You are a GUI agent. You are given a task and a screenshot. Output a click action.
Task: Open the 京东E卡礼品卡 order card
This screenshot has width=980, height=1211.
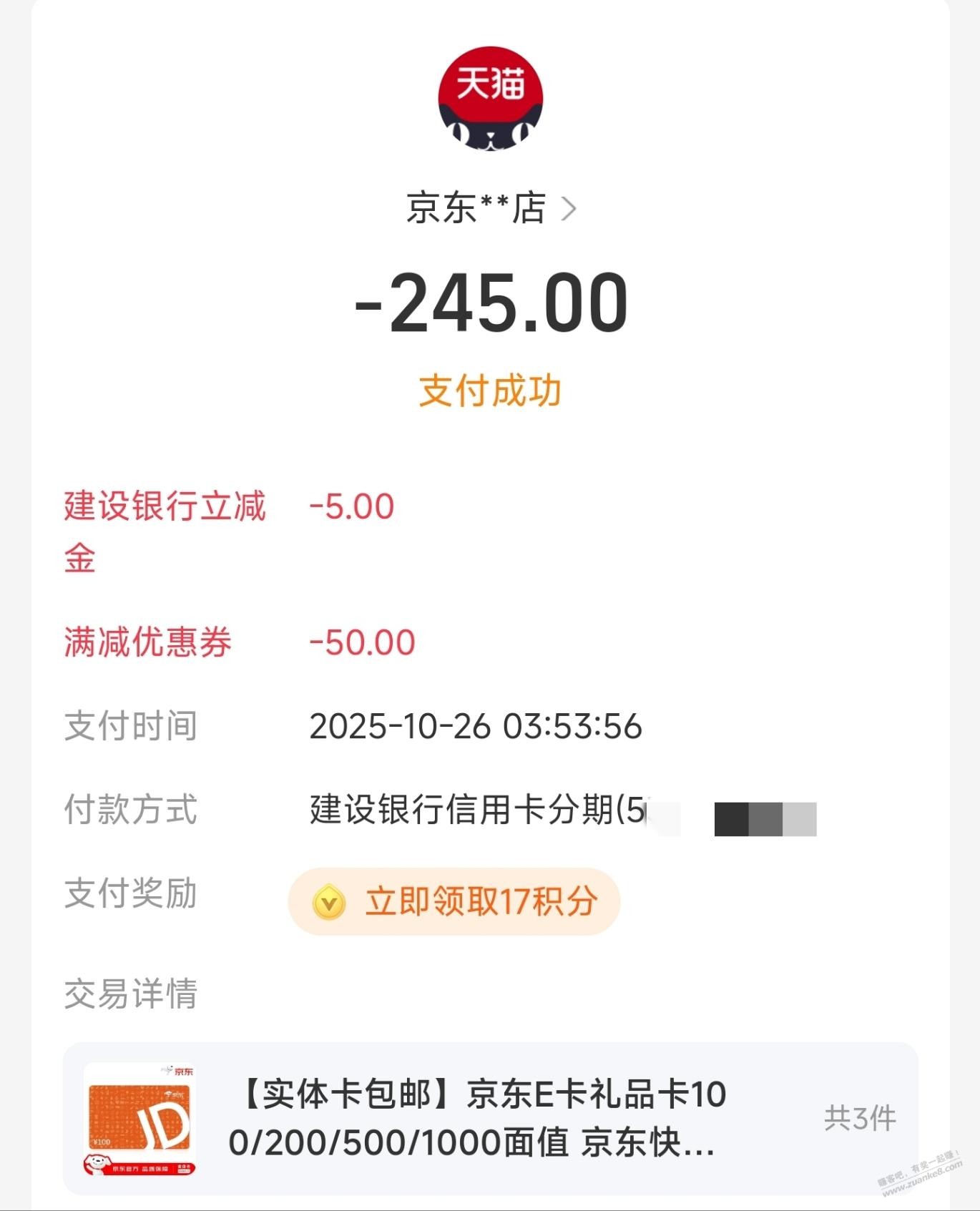coord(491,1119)
